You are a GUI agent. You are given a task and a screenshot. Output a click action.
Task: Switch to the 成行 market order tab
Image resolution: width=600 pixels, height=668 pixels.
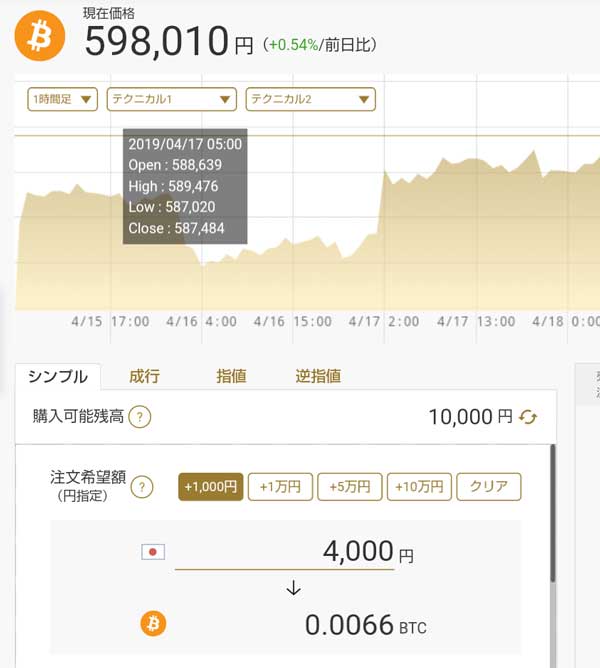pos(144,376)
